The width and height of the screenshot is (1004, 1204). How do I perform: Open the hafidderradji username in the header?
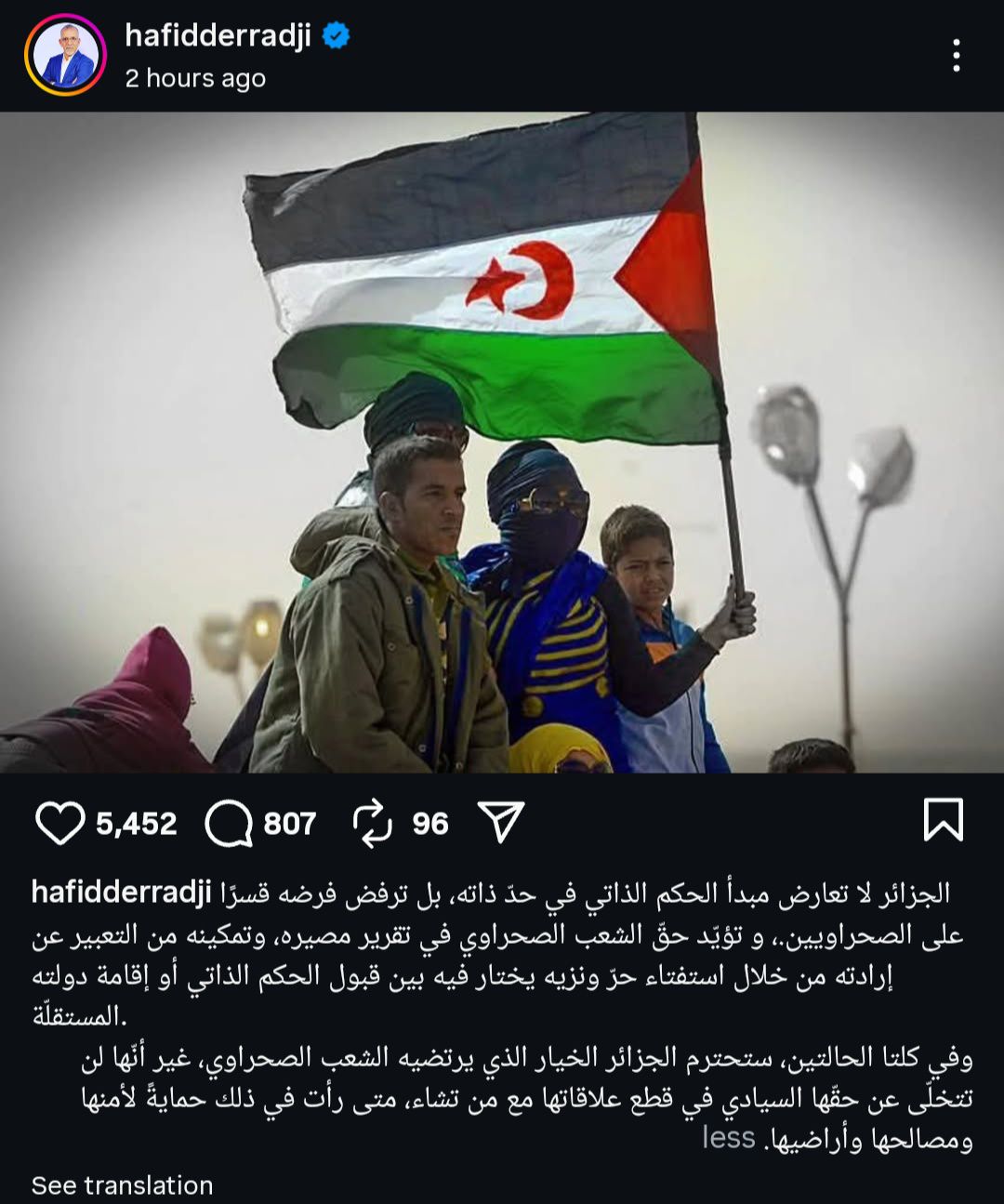[218, 35]
